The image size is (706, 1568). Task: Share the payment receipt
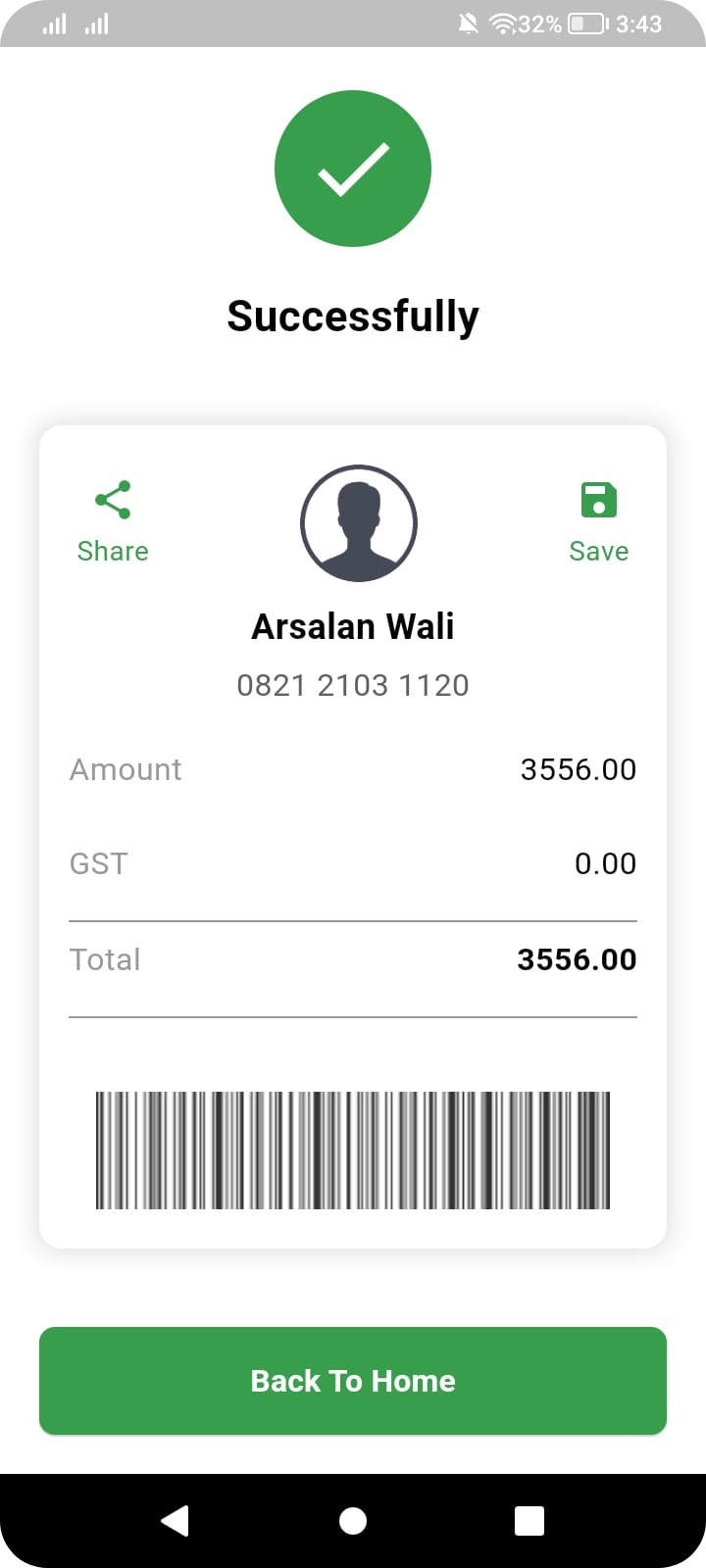(x=113, y=519)
